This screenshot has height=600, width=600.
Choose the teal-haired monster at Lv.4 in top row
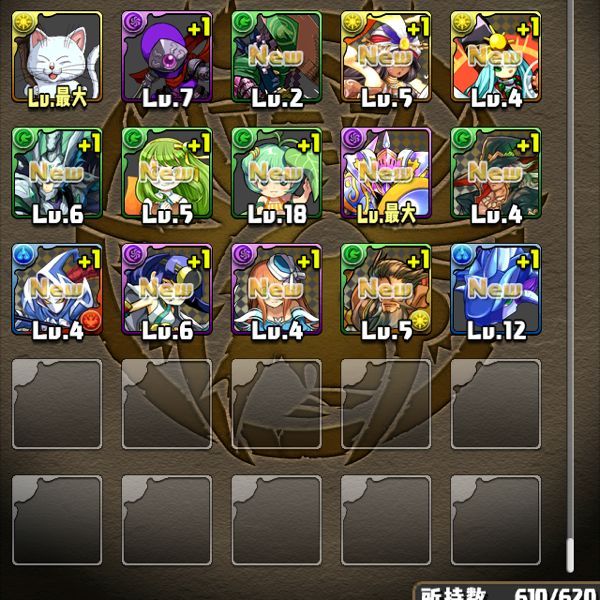[x=496, y=58]
